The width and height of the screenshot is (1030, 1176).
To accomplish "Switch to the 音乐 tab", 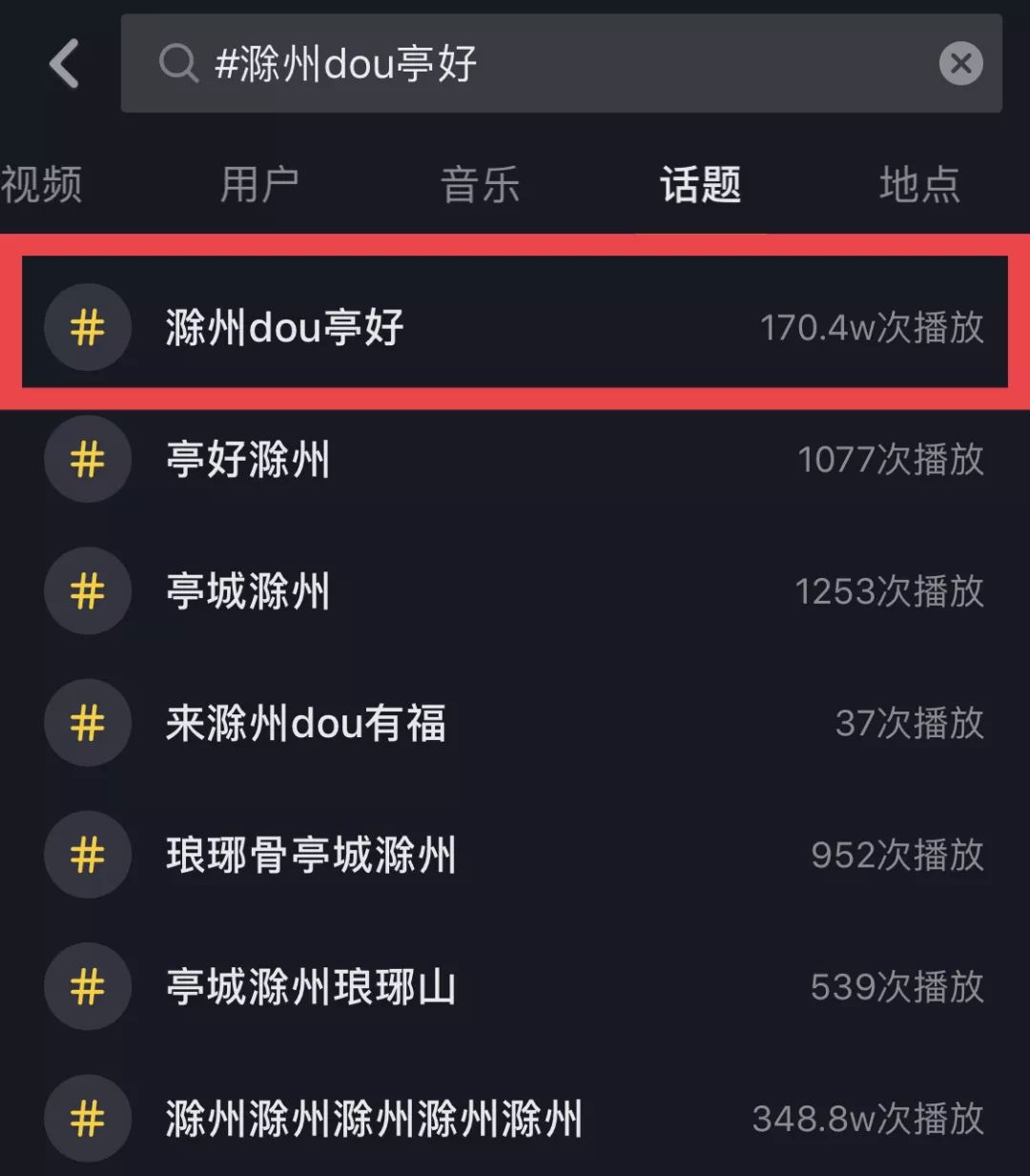I will click(480, 184).
